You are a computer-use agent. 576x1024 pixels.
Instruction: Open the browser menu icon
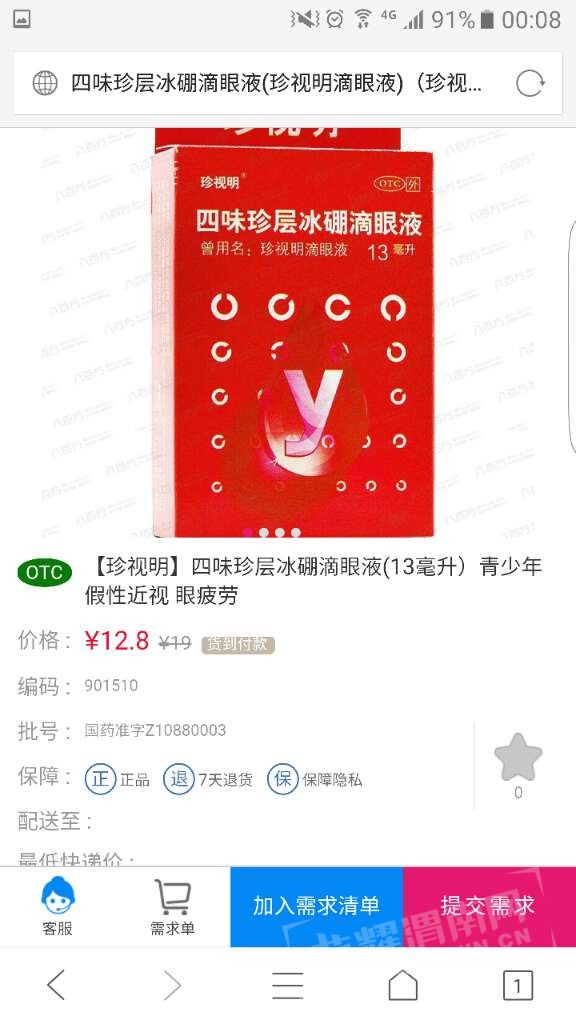[x=288, y=985]
